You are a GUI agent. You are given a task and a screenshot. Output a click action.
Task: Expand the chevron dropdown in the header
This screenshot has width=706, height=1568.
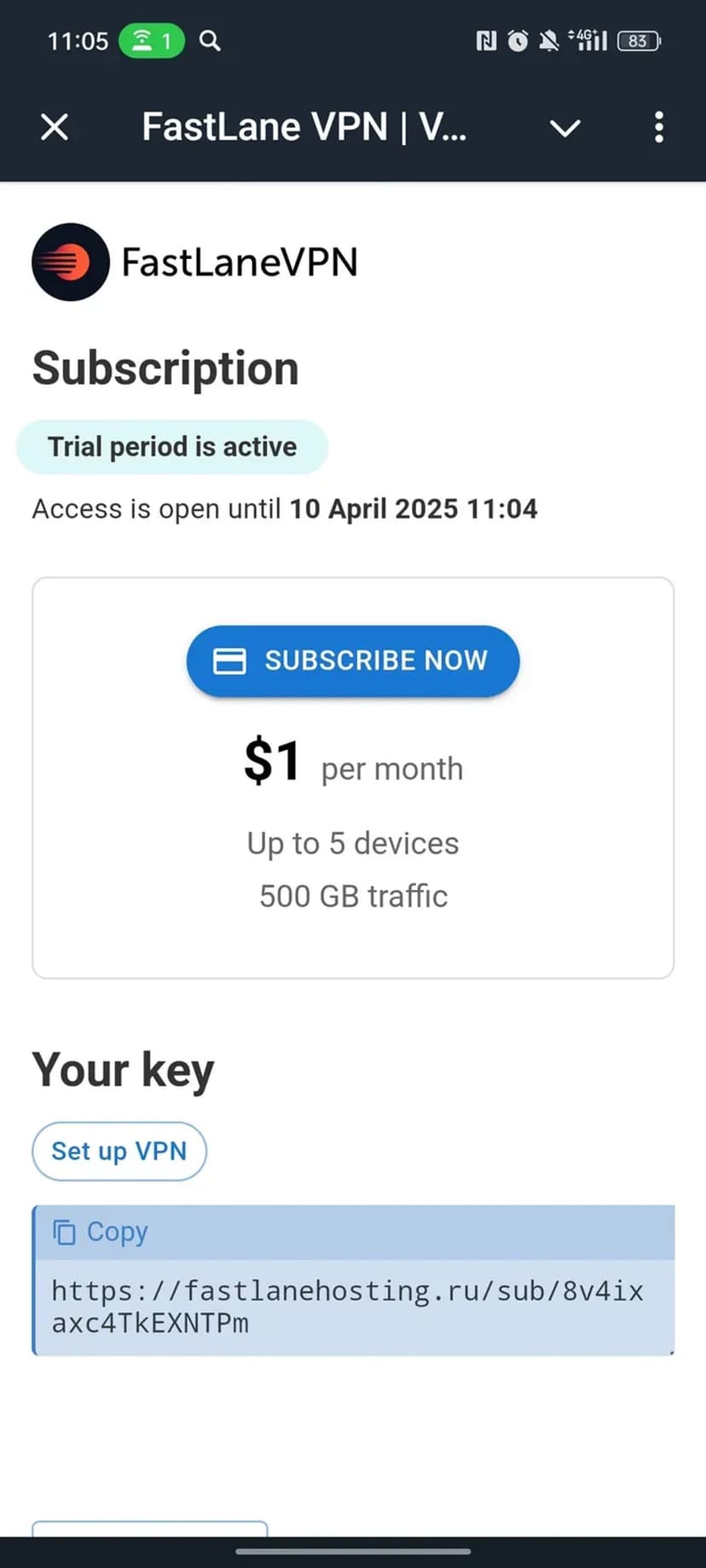coord(564,128)
